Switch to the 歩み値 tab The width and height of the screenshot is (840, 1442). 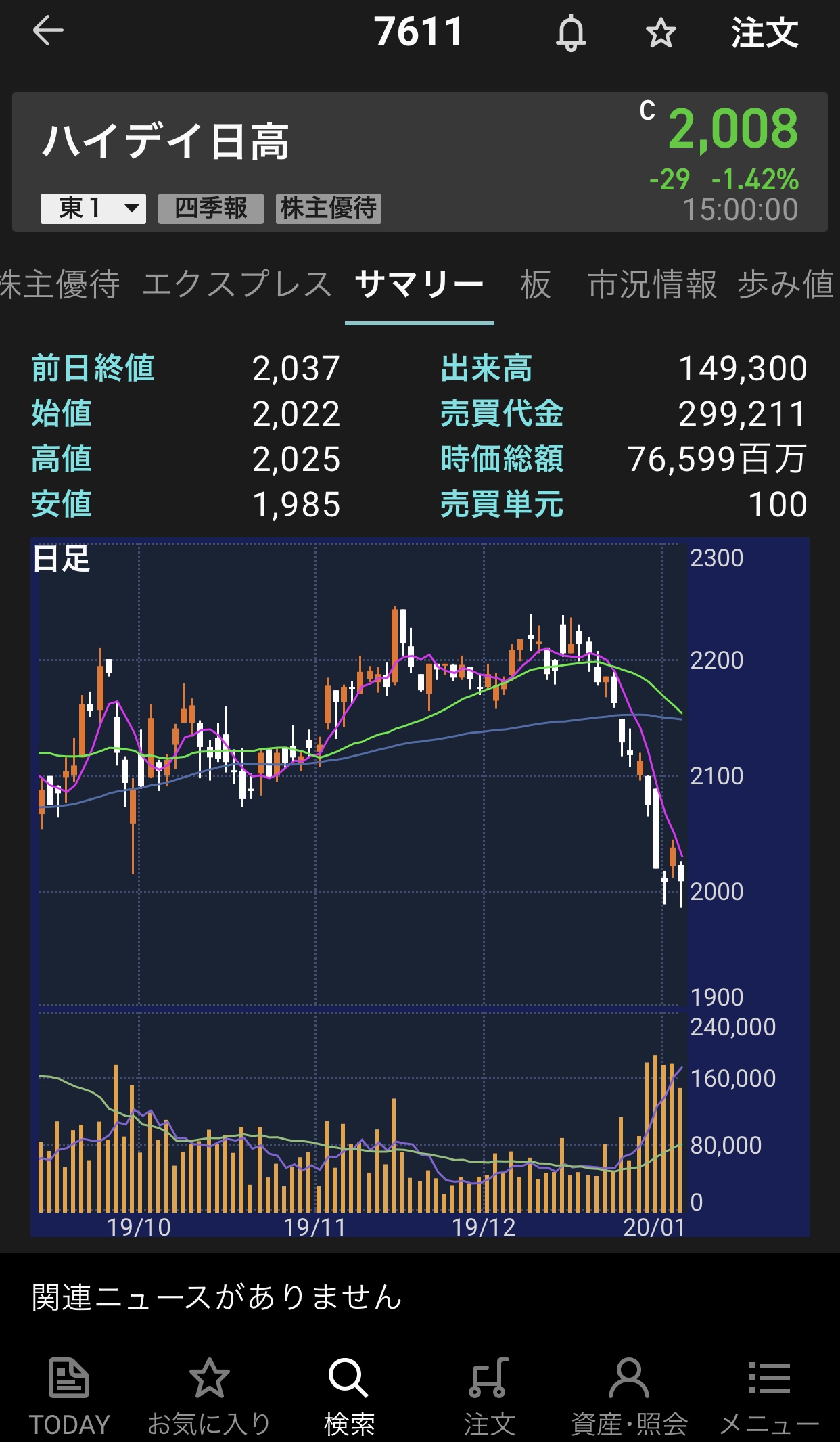coord(786,284)
